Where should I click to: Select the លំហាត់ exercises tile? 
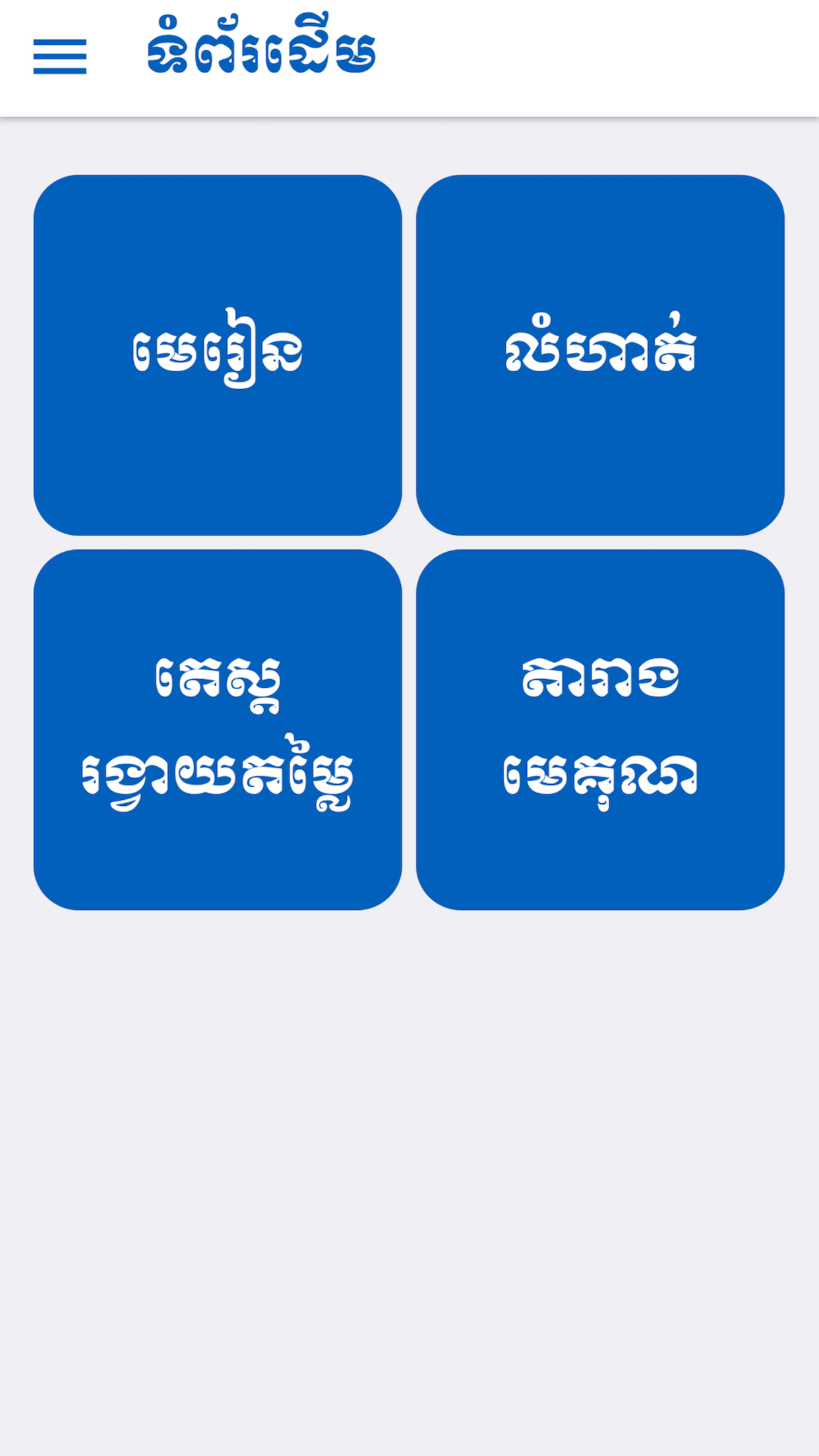coord(600,355)
